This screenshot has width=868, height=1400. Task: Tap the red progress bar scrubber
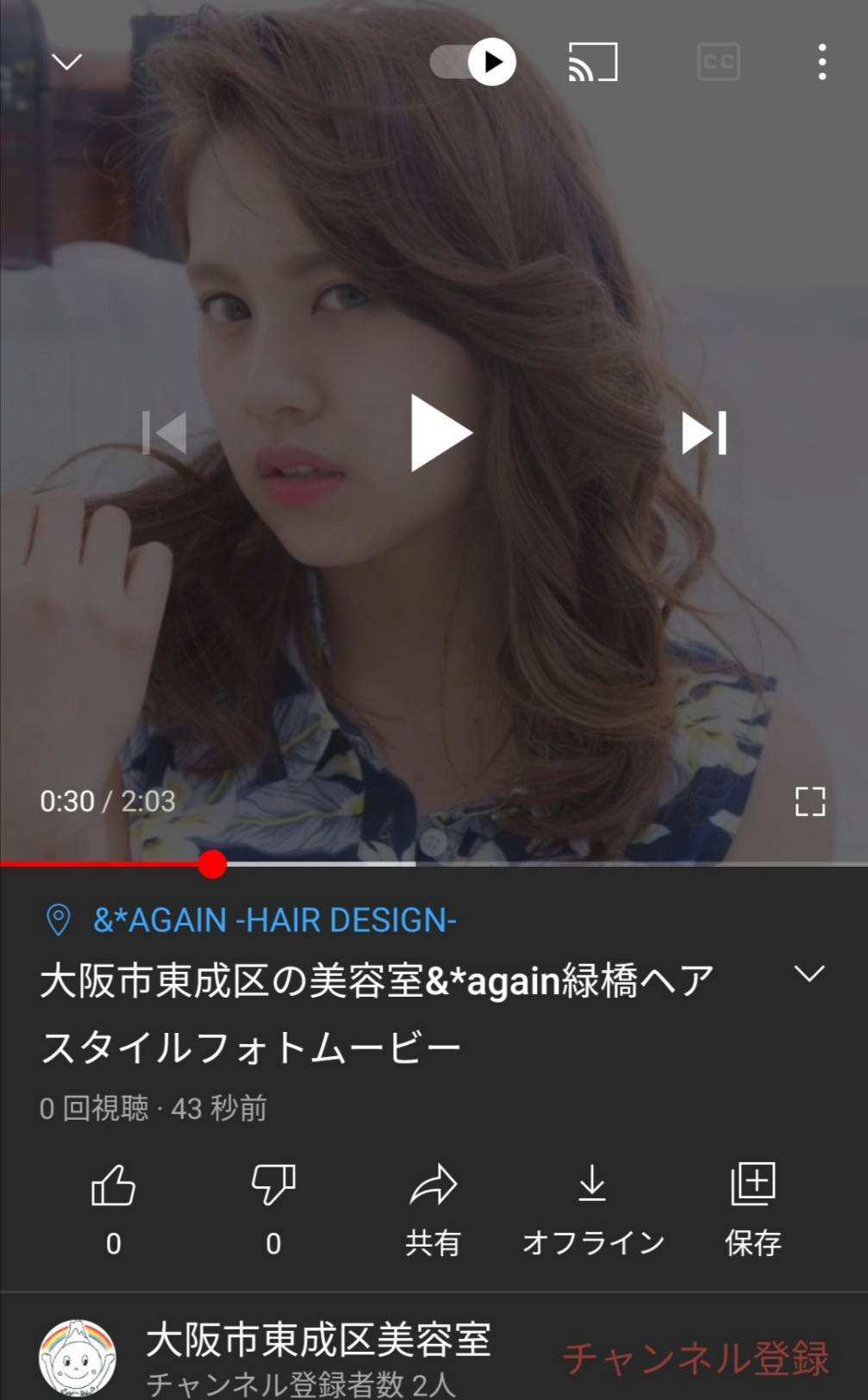pos(212,864)
